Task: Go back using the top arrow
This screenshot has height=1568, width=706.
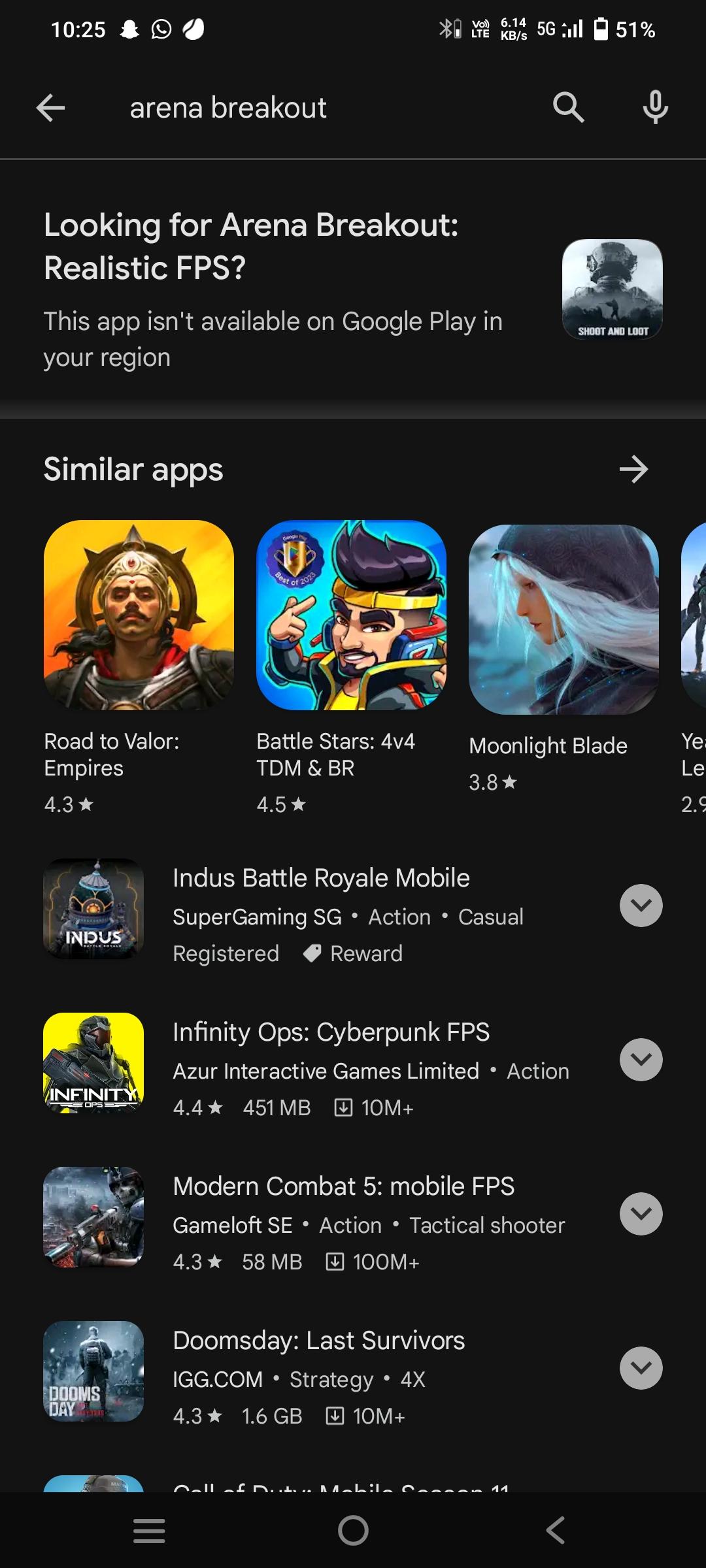Action: point(50,108)
